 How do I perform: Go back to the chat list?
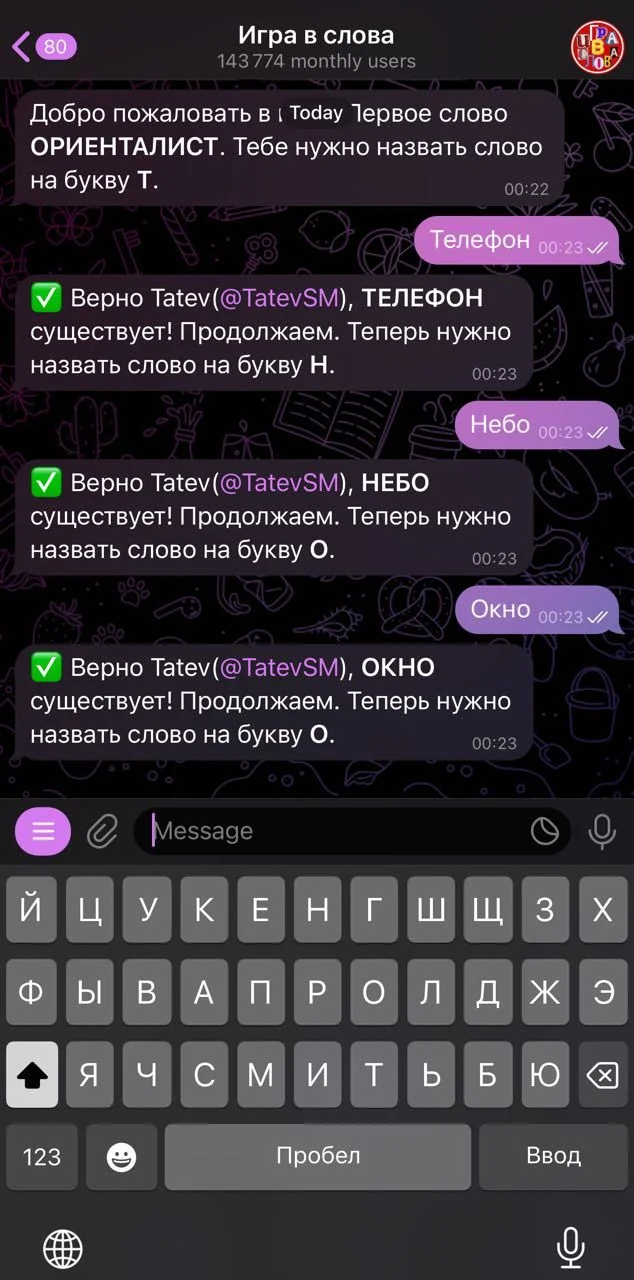point(43,46)
